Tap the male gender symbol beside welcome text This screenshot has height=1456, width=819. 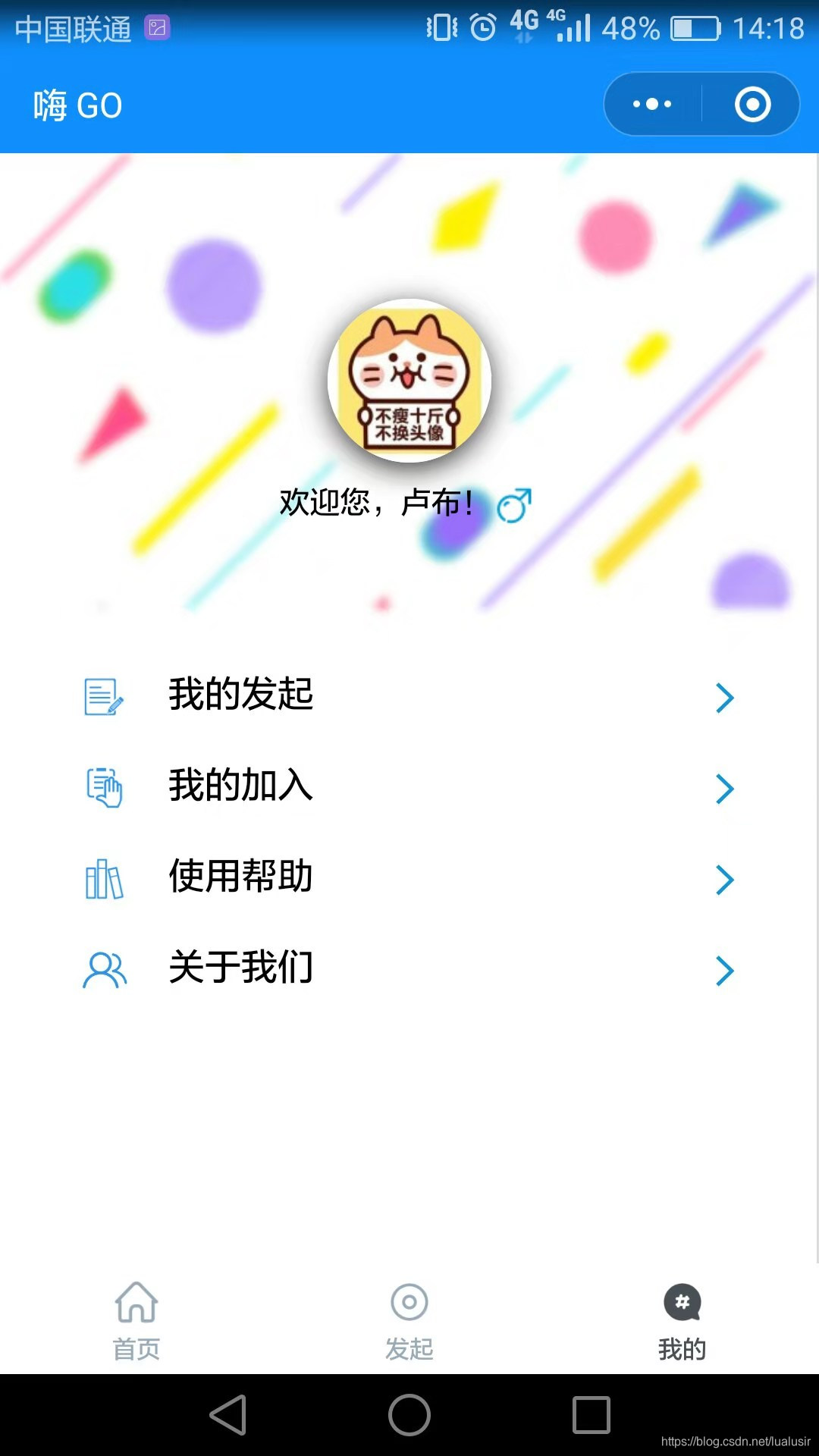[x=513, y=507]
